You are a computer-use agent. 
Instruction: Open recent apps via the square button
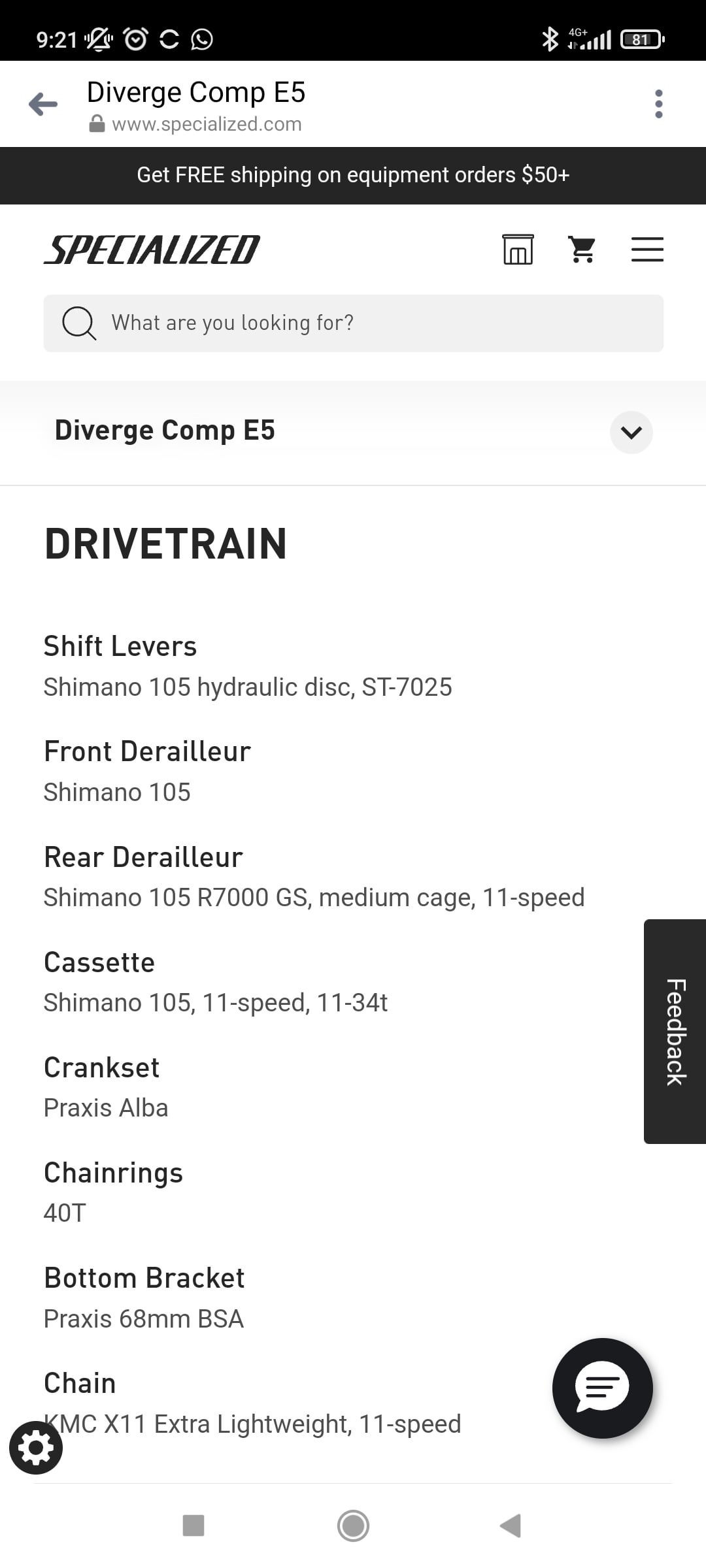(x=193, y=1526)
